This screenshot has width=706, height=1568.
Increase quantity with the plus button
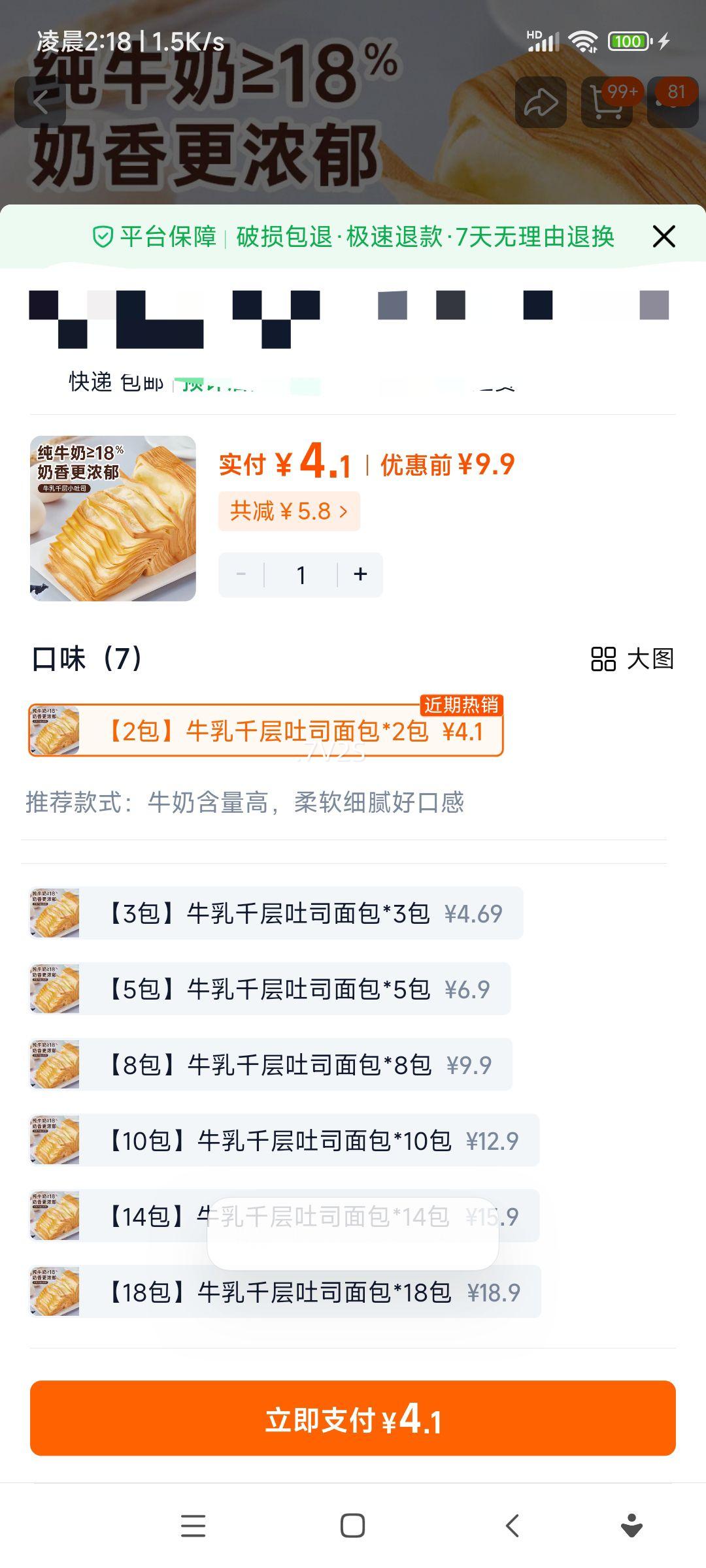click(x=360, y=574)
